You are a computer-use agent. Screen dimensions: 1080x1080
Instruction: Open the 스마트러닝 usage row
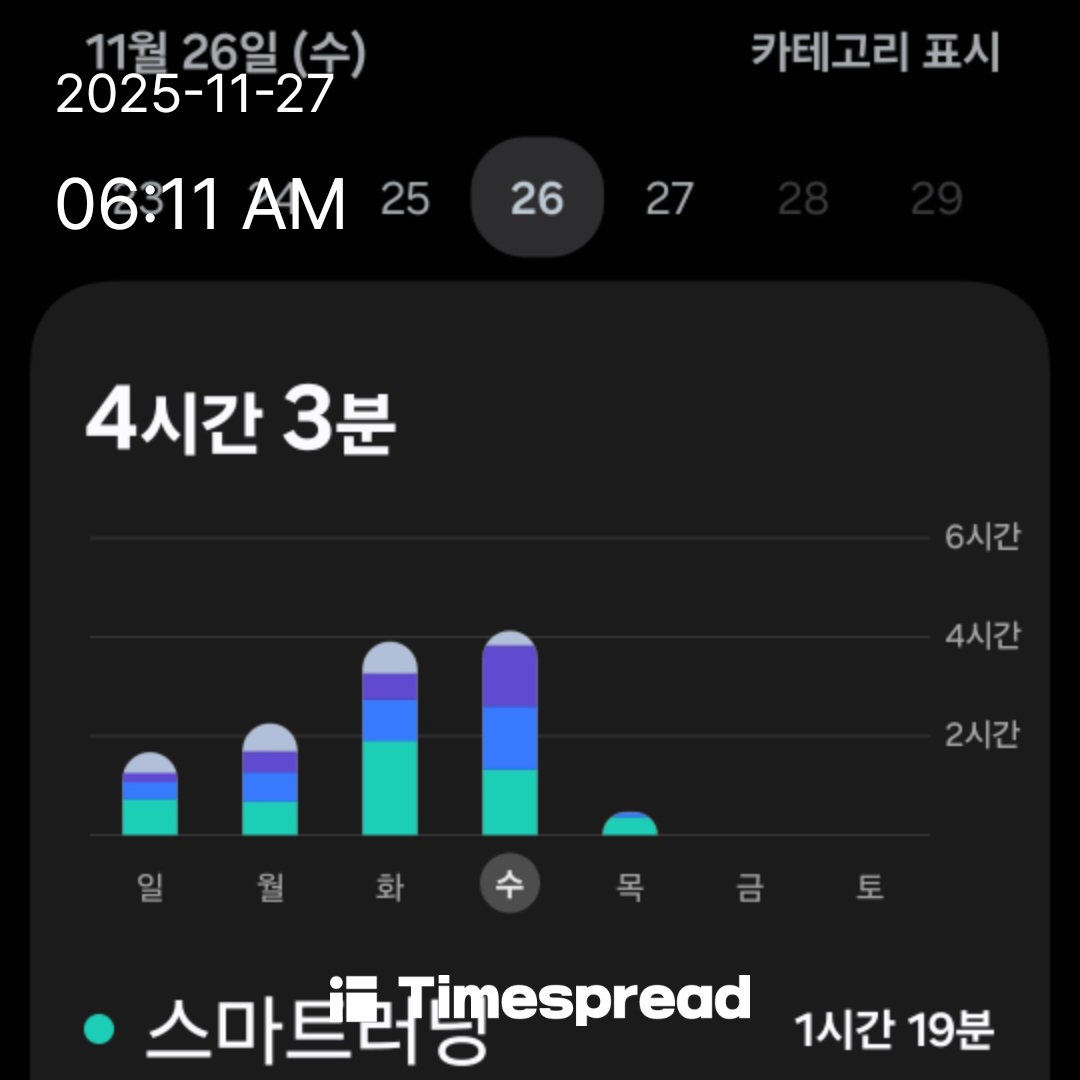(540, 1028)
